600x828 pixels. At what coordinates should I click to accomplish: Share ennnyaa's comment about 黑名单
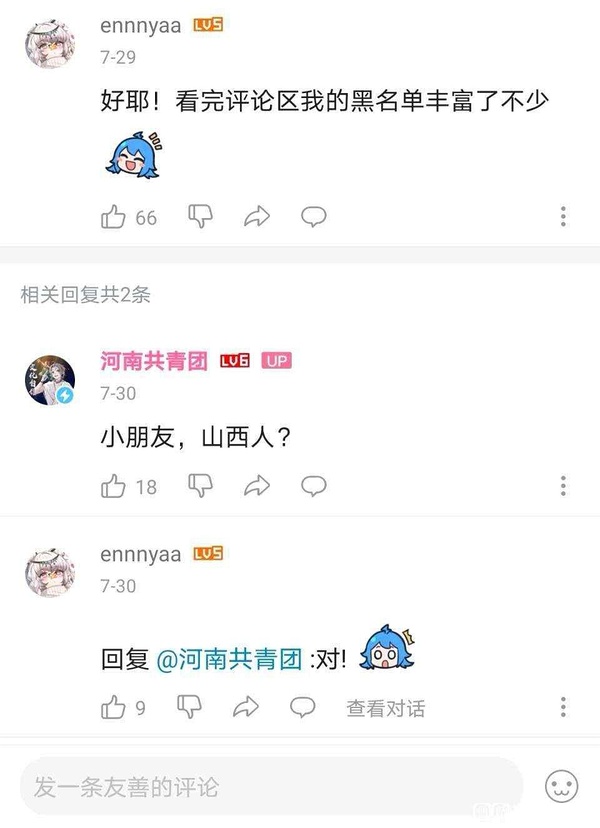(258, 216)
